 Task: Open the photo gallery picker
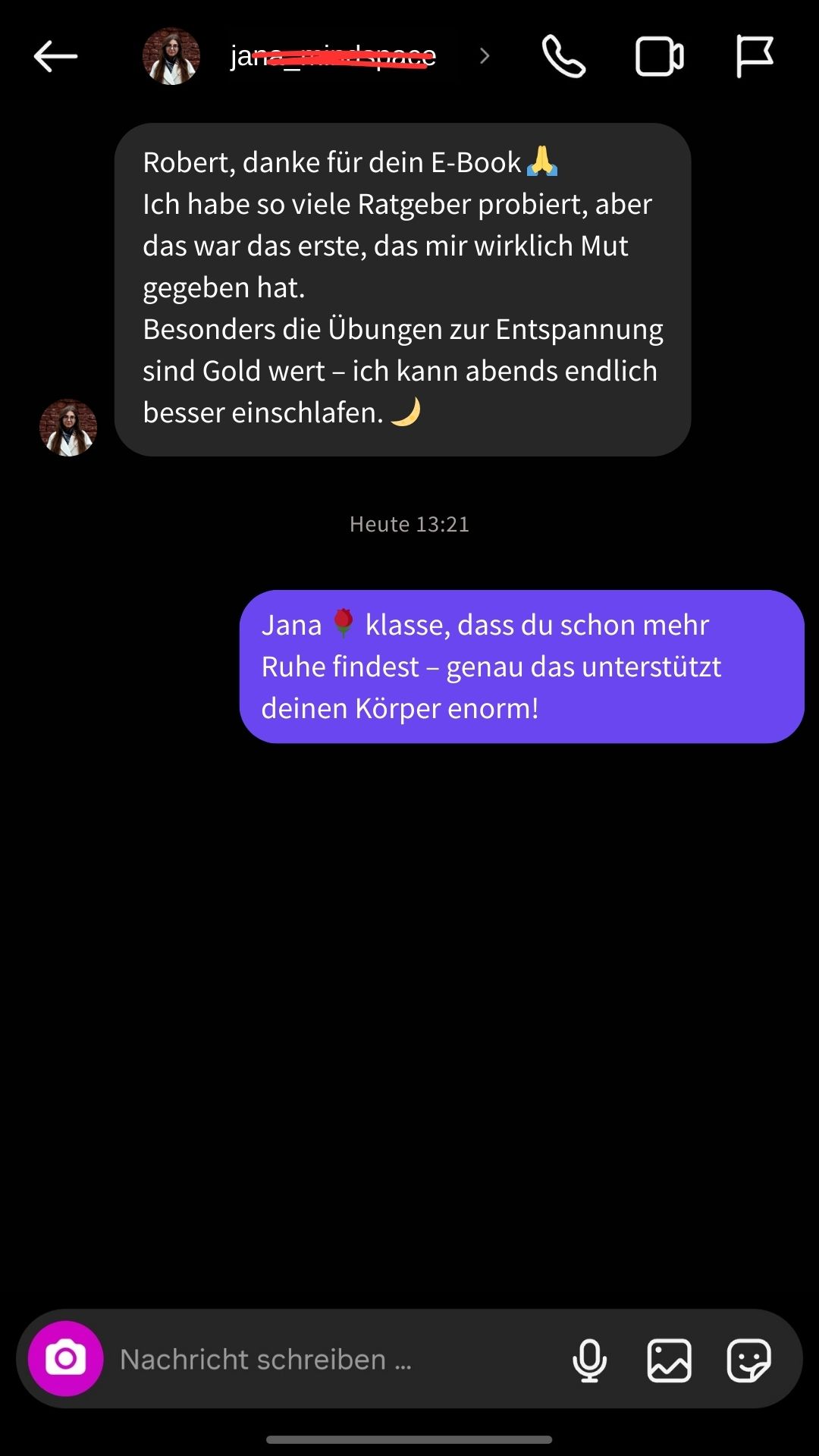pyautogui.click(x=670, y=1359)
